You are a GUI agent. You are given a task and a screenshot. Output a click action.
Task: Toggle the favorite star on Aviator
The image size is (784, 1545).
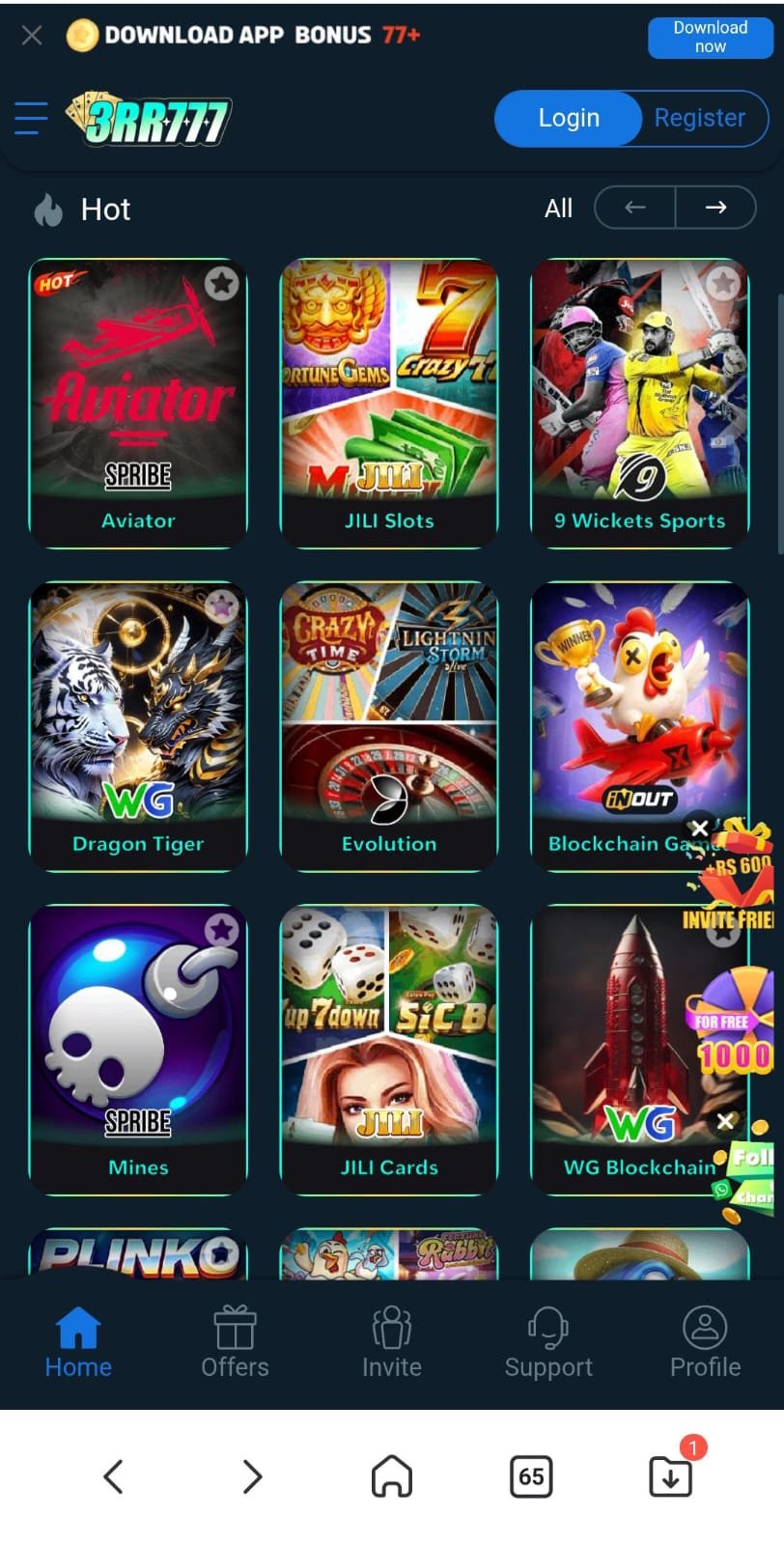[x=222, y=283]
